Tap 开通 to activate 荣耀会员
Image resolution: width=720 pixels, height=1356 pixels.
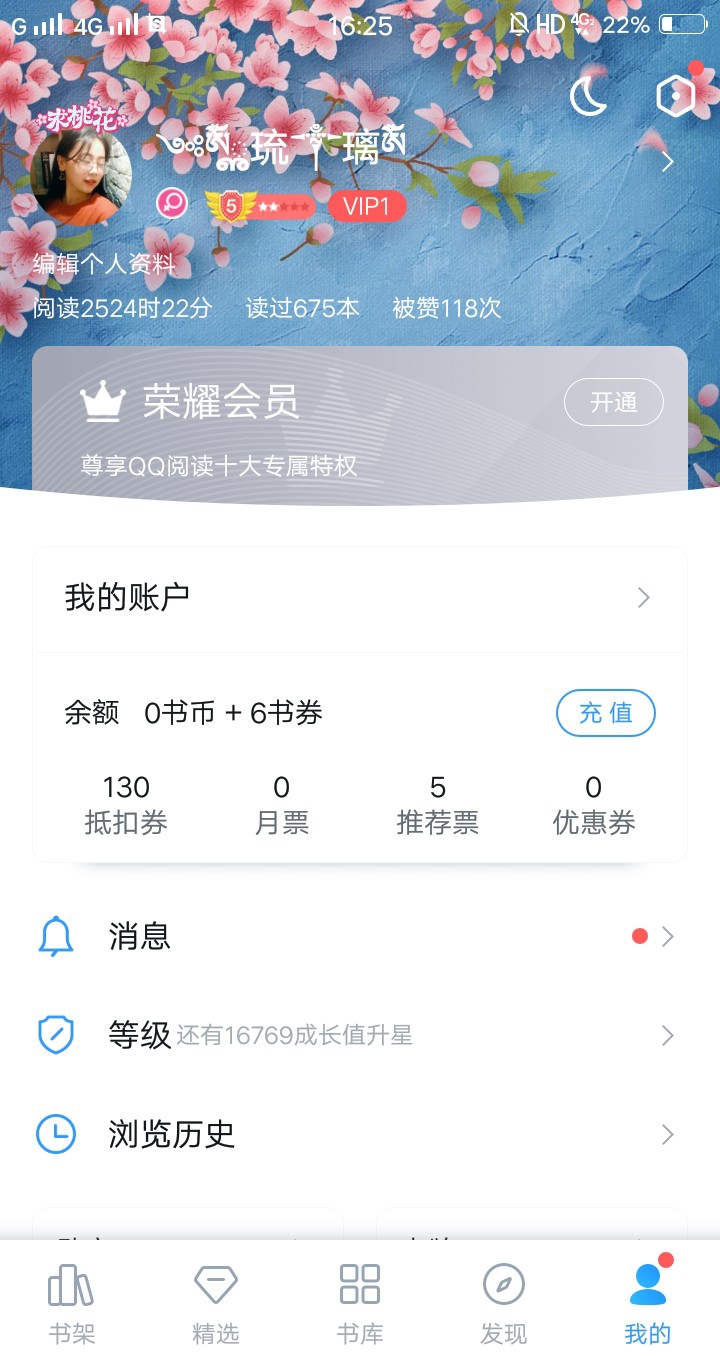pyautogui.click(x=613, y=402)
